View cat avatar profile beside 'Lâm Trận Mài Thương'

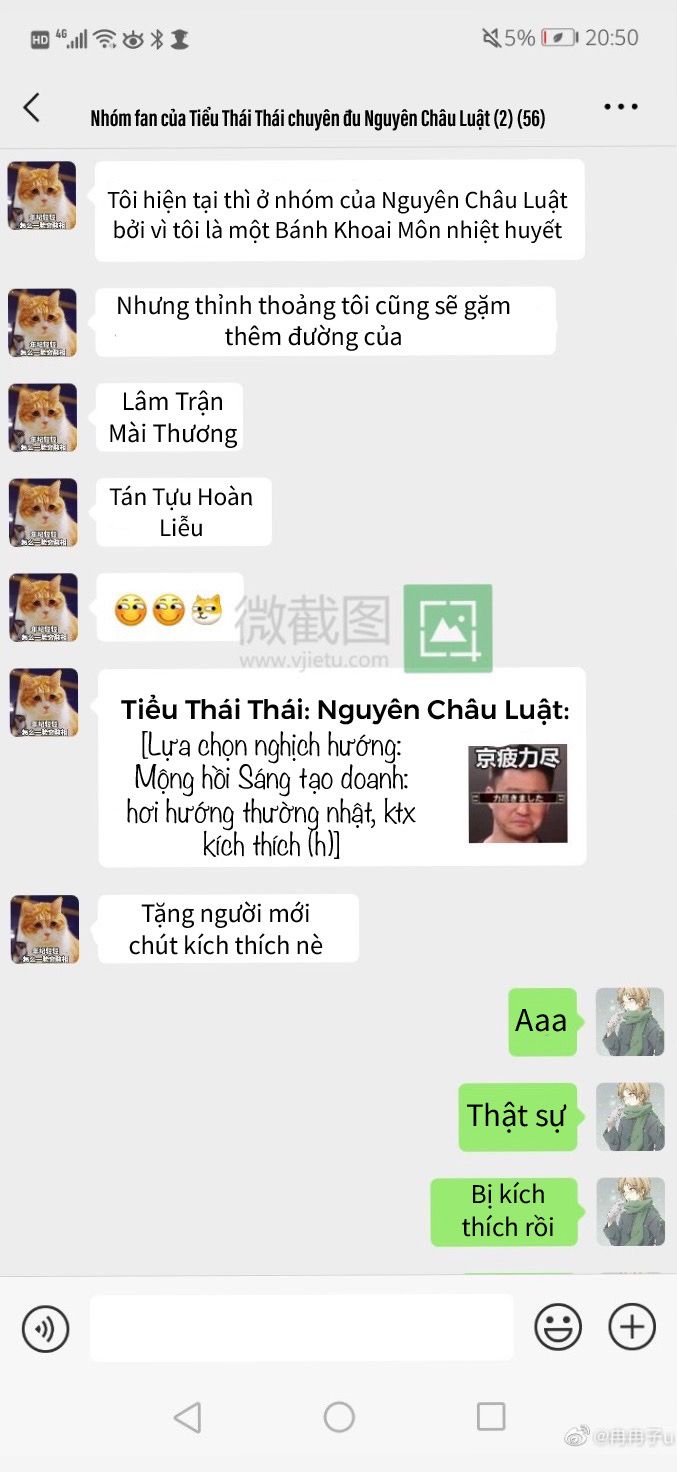click(x=43, y=417)
